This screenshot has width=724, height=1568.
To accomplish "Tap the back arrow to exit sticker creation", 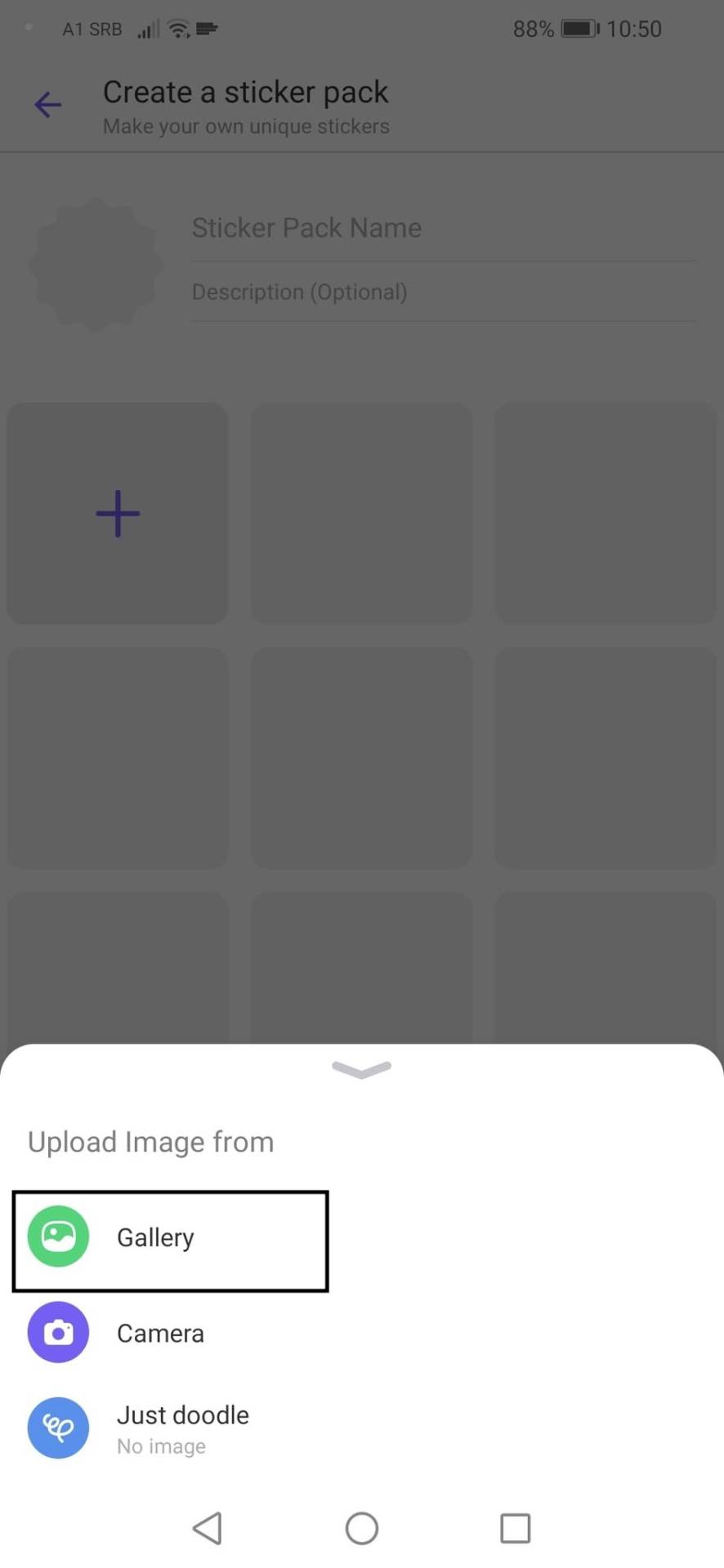I will pyautogui.click(x=47, y=105).
